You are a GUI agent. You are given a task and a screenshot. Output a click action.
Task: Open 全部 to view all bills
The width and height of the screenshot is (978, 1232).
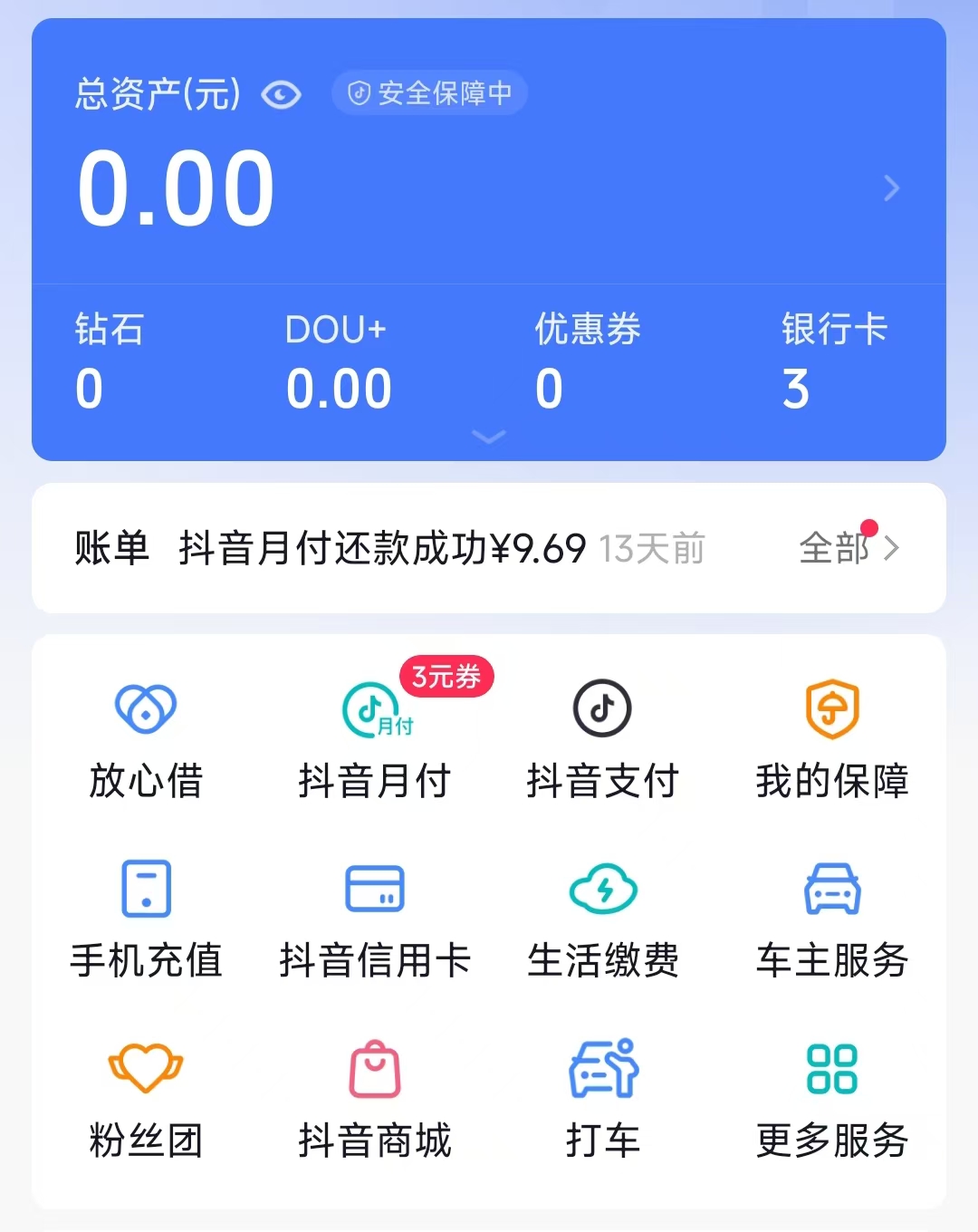(x=833, y=549)
